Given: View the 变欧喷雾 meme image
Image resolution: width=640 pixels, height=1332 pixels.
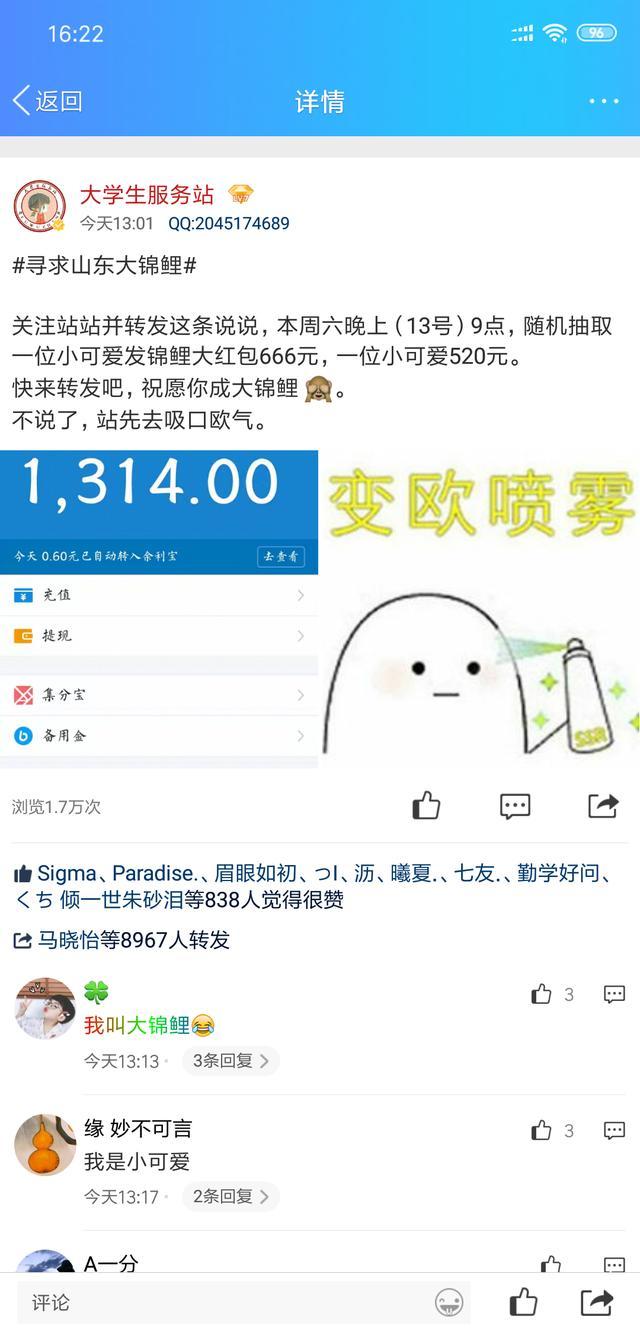Looking at the screenshot, I should coord(481,608).
